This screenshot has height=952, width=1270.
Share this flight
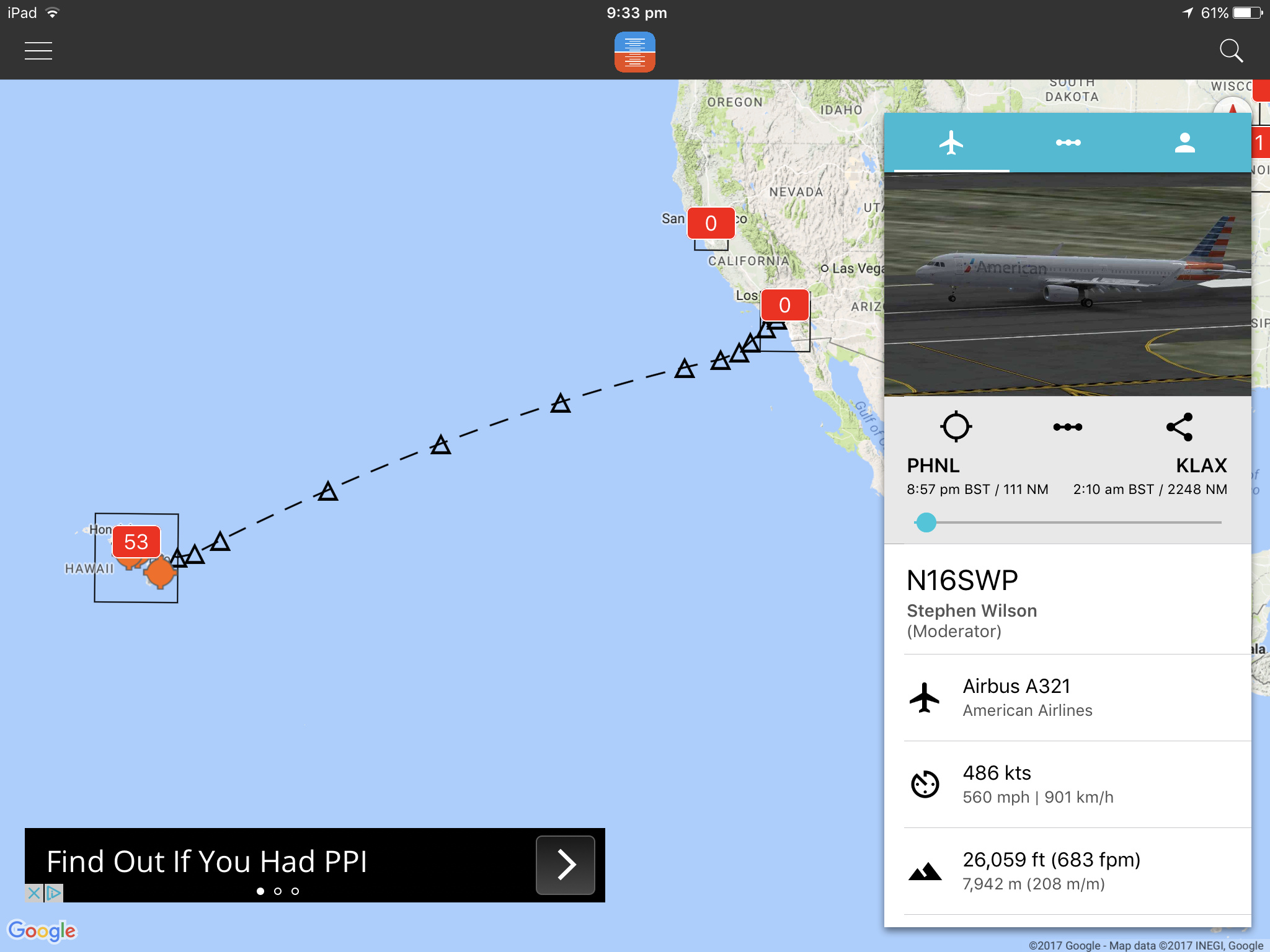1179,426
